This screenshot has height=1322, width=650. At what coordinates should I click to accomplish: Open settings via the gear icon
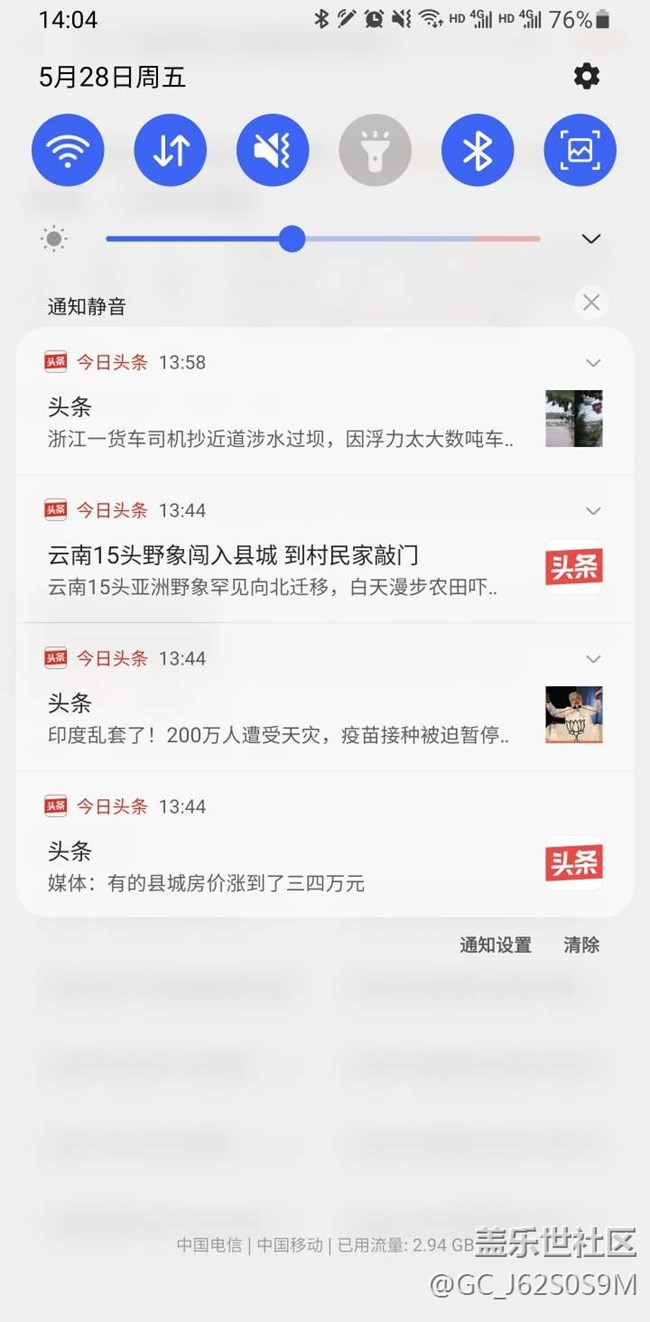coord(586,77)
